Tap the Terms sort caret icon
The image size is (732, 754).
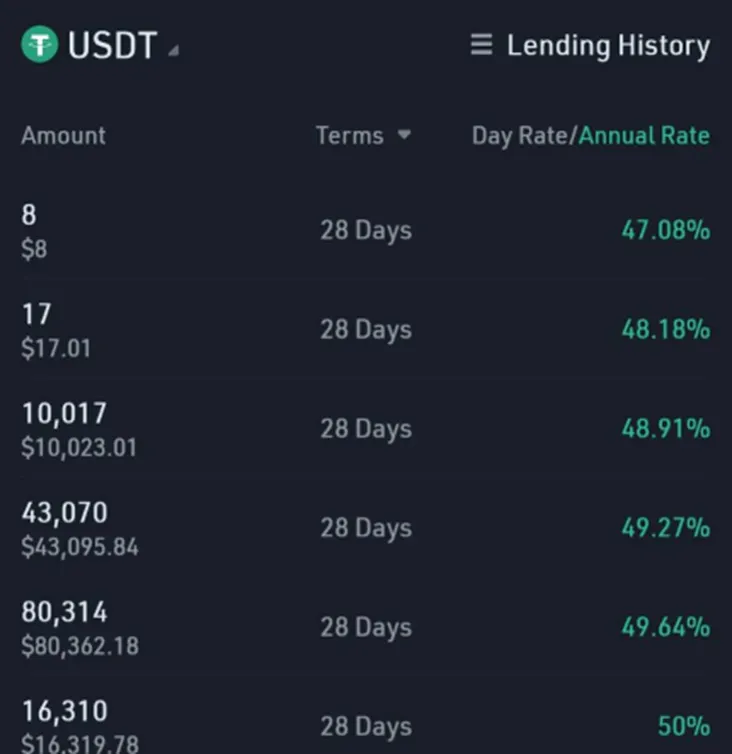405,135
